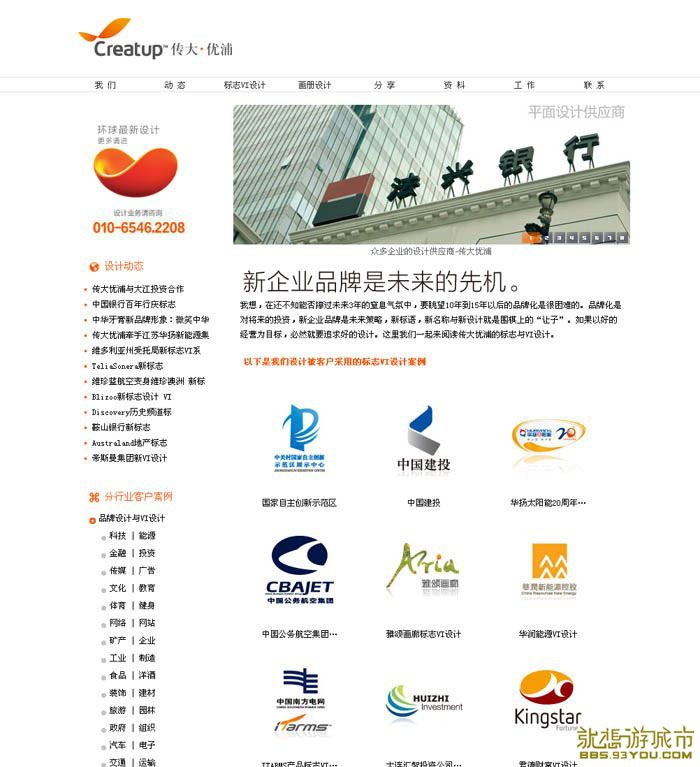The width and height of the screenshot is (700, 767).
Task: Tap the Creatup 传大·优浦 site logo
Action: [155, 40]
